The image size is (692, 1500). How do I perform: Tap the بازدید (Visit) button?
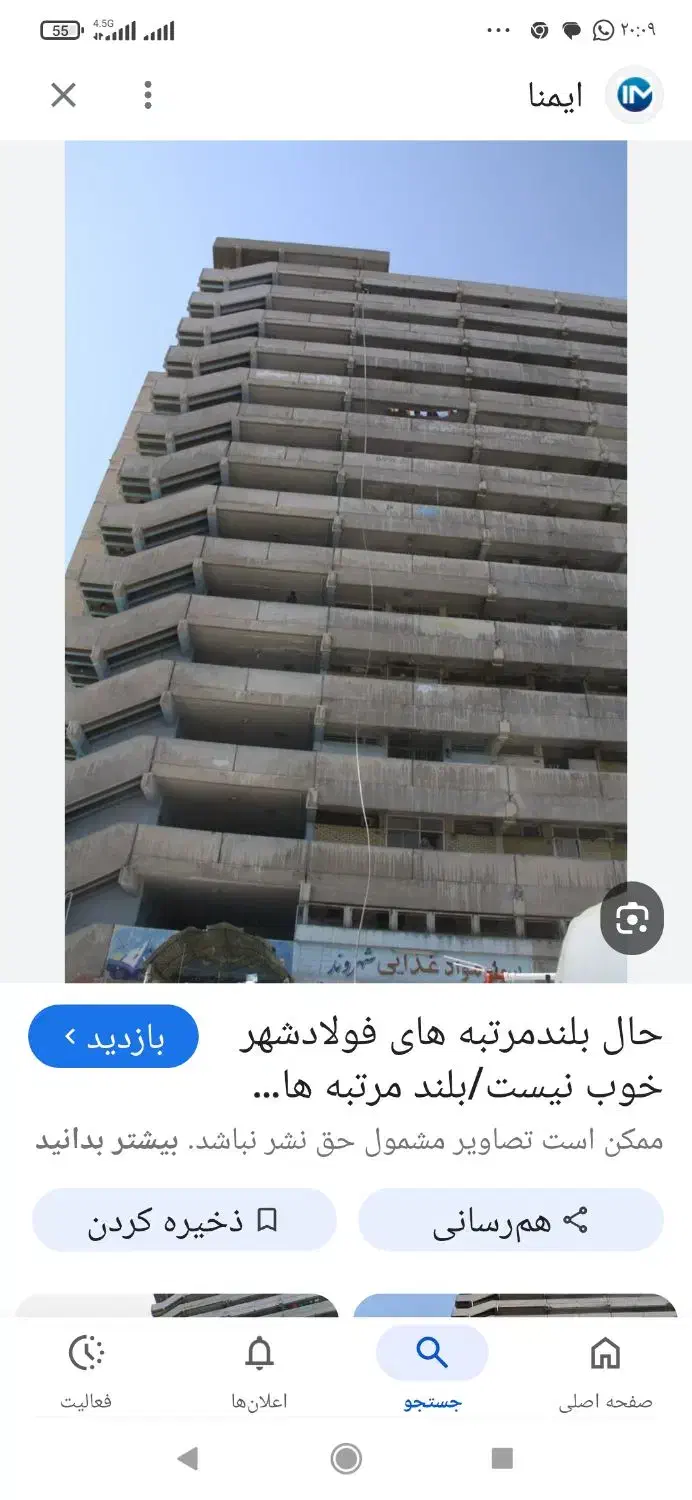point(113,1037)
